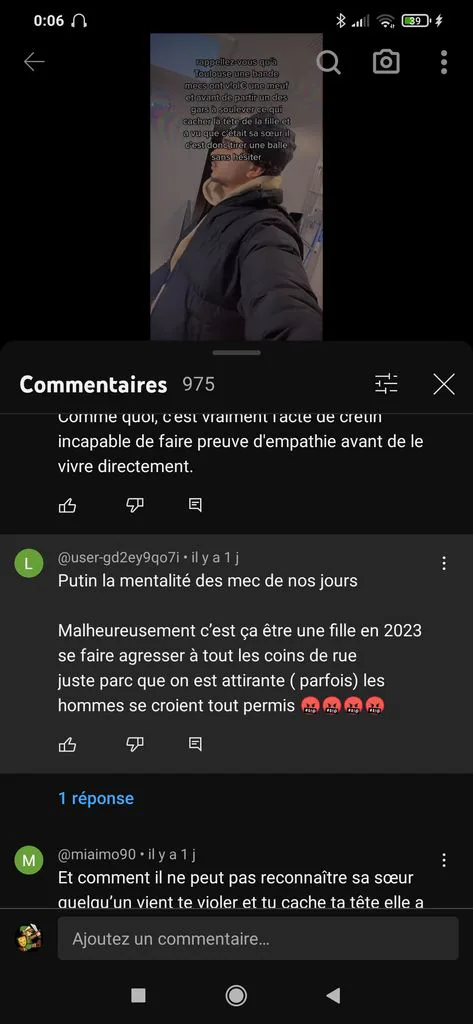
Task: Close the Commentaires panel
Action: pyautogui.click(x=444, y=385)
